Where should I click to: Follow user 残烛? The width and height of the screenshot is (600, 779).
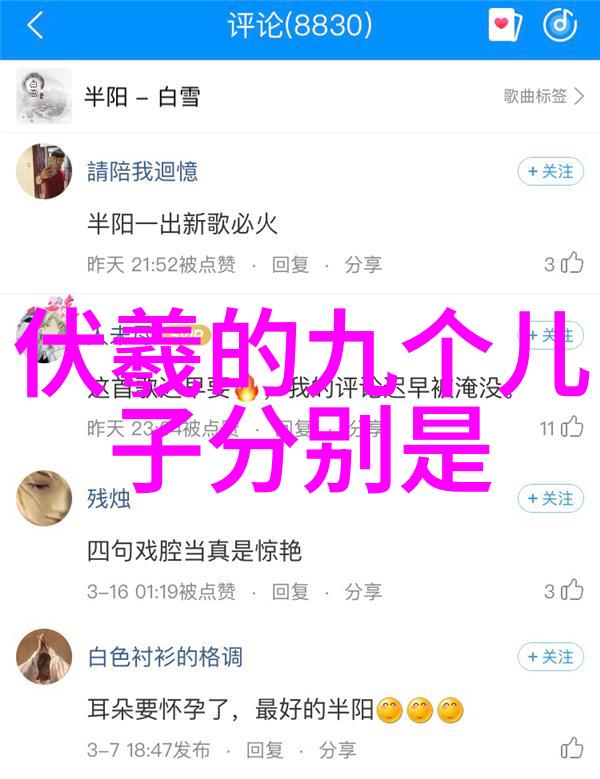click(550, 498)
